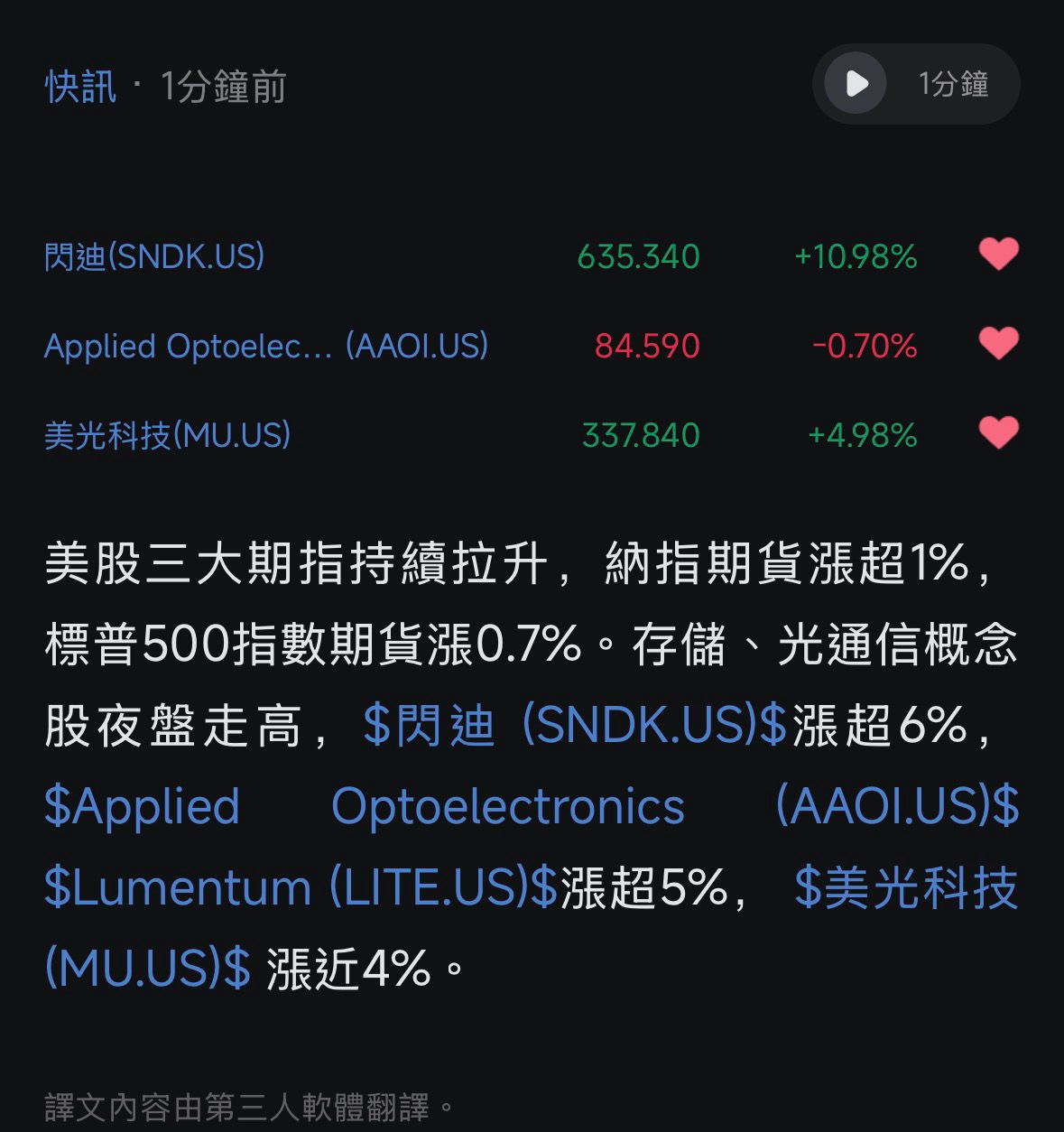Toggle favorite heart for 美光科技(MU.US)
The image size is (1064, 1132).
point(998,433)
